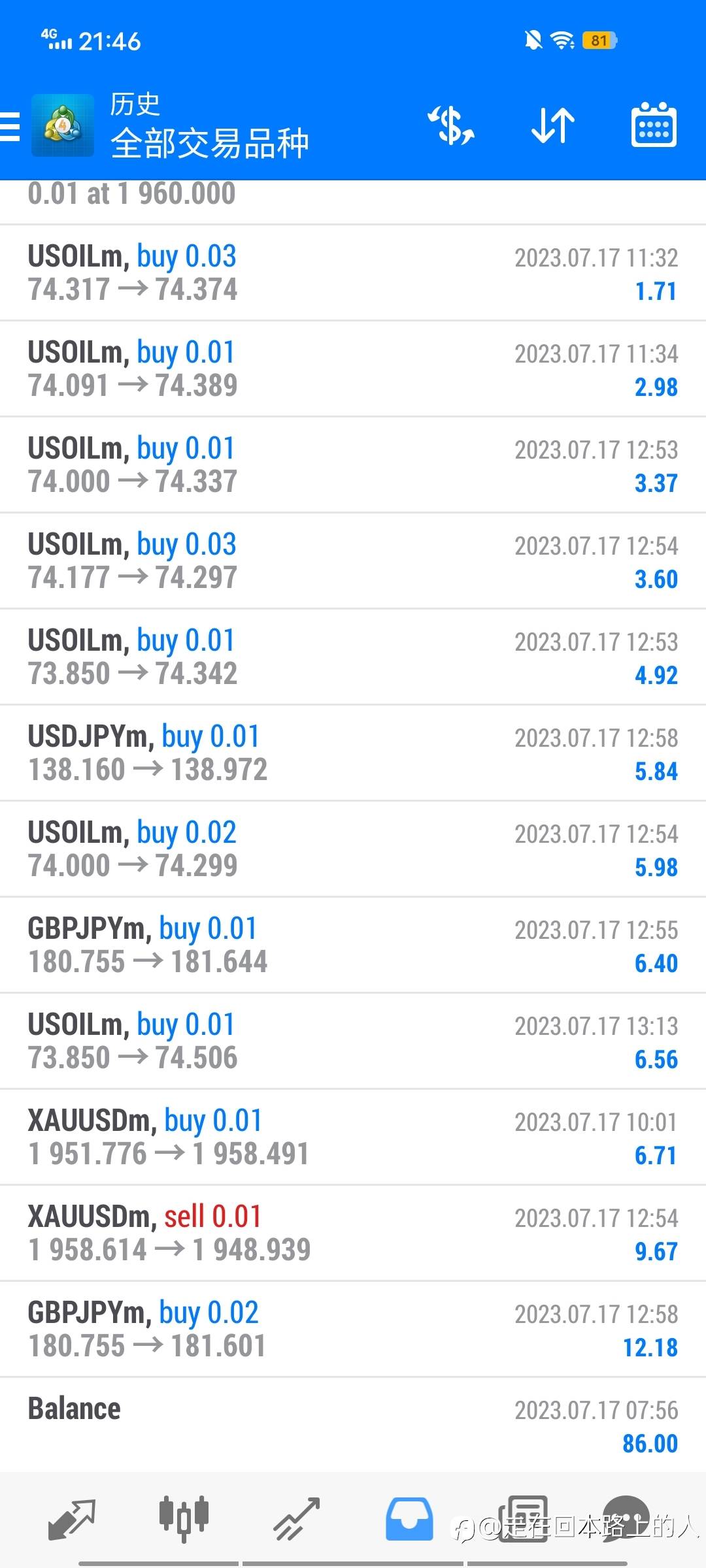706x1568 pixels.
Task: Expand the USOILm buy 0.02 trade
Action: (353, 849)
